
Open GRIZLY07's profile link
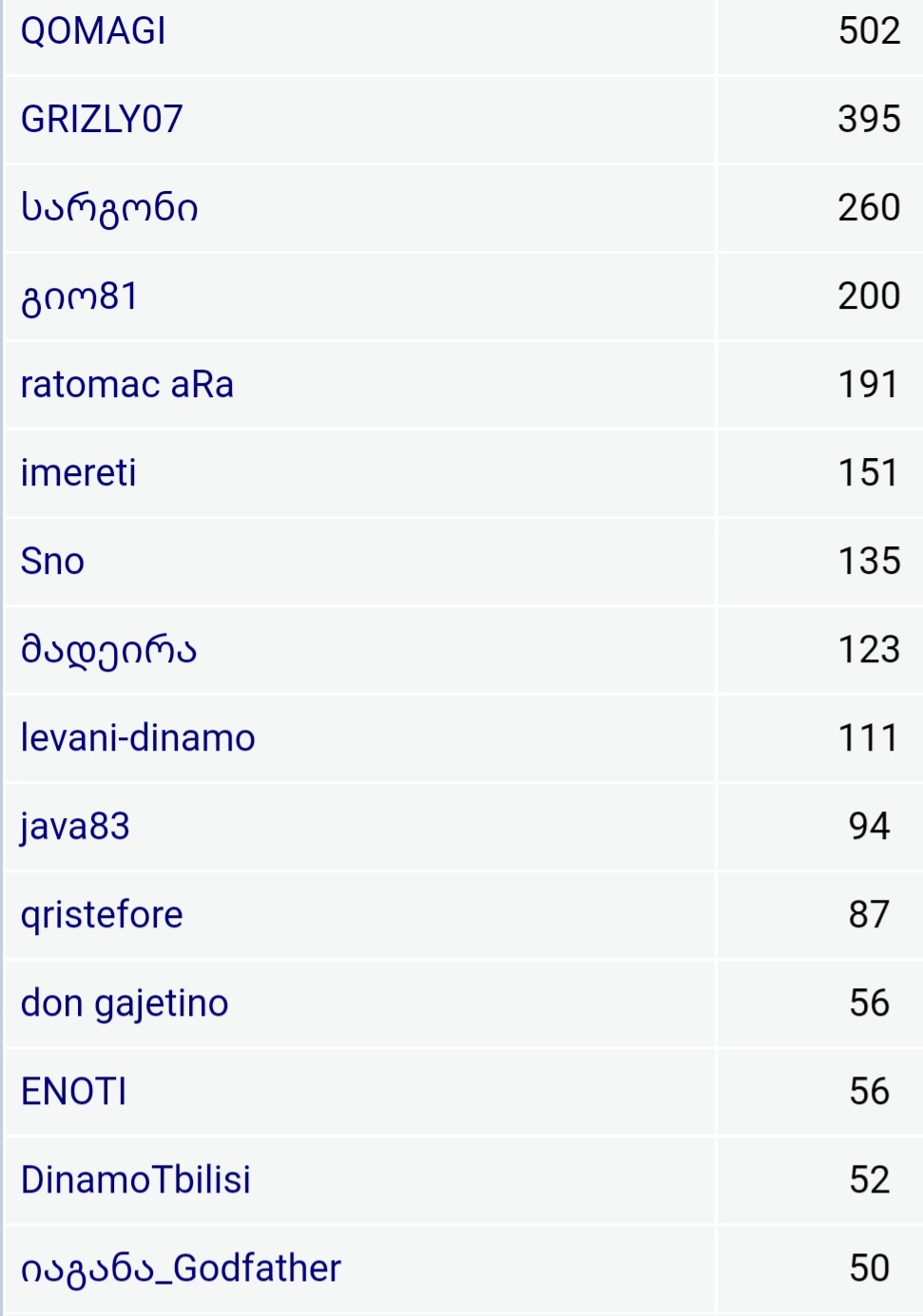point(102,120)
